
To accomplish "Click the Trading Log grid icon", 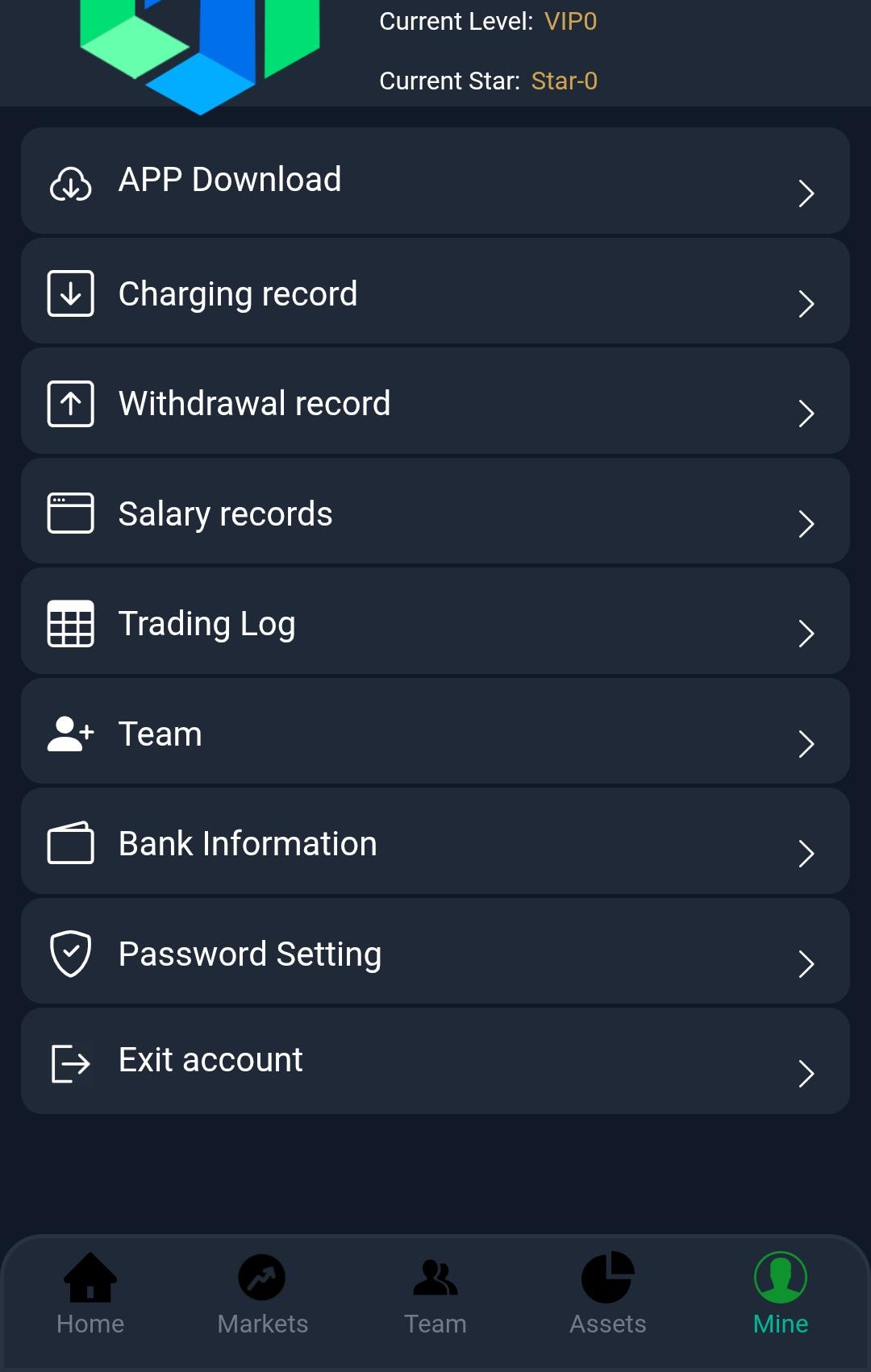I will click(x=70, y=622).
